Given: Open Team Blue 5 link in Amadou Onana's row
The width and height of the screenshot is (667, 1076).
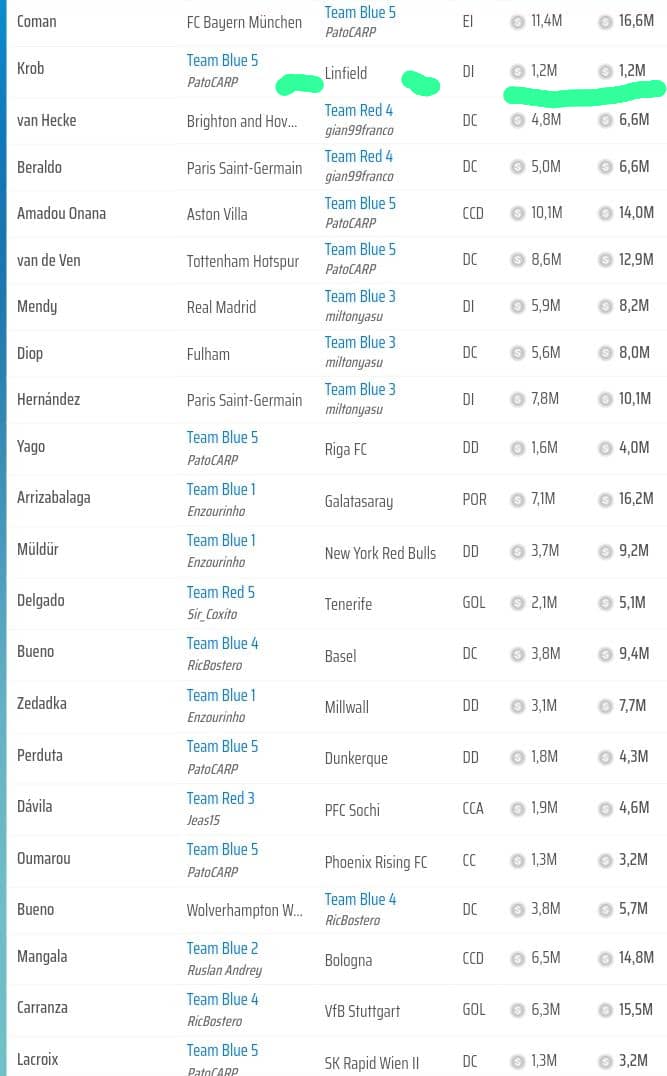Looking at the screenshot, I should point(360,203).
